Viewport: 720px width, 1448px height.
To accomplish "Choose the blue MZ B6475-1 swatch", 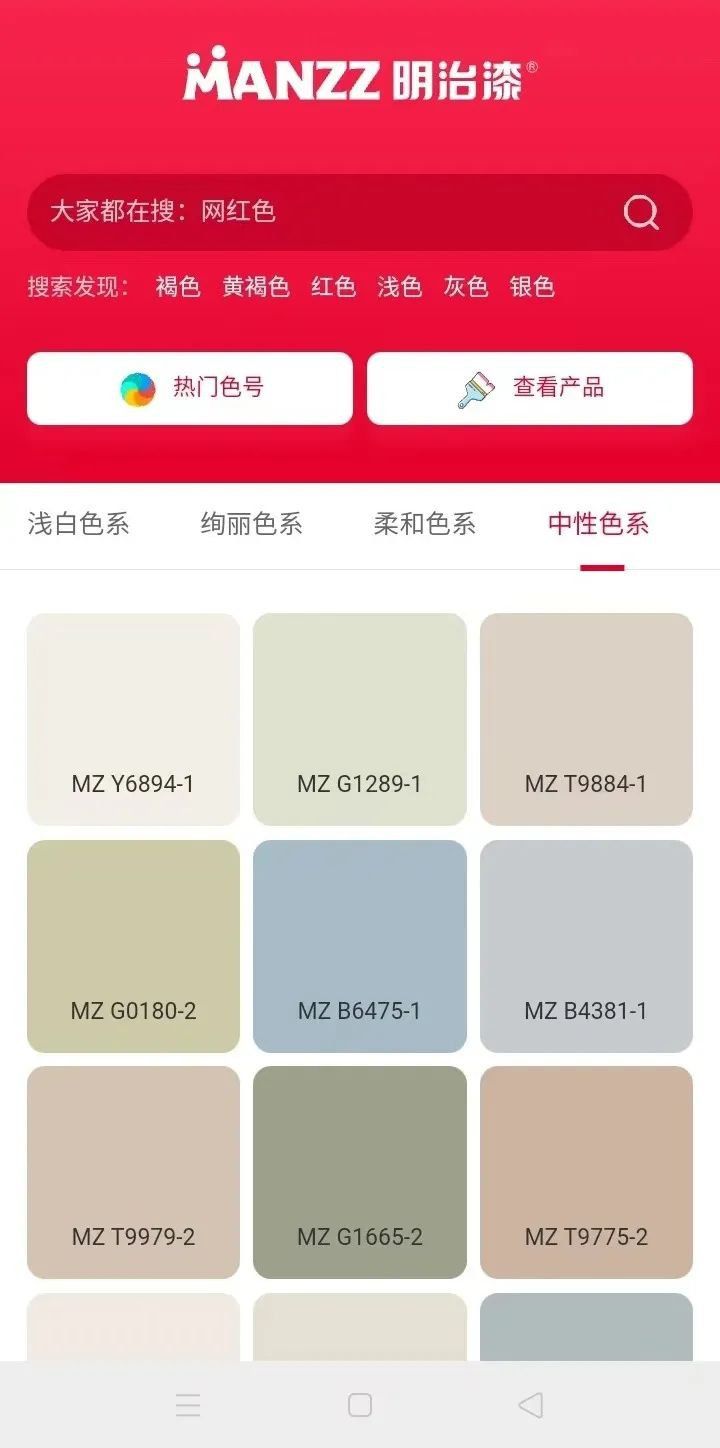I will [360, 946].
